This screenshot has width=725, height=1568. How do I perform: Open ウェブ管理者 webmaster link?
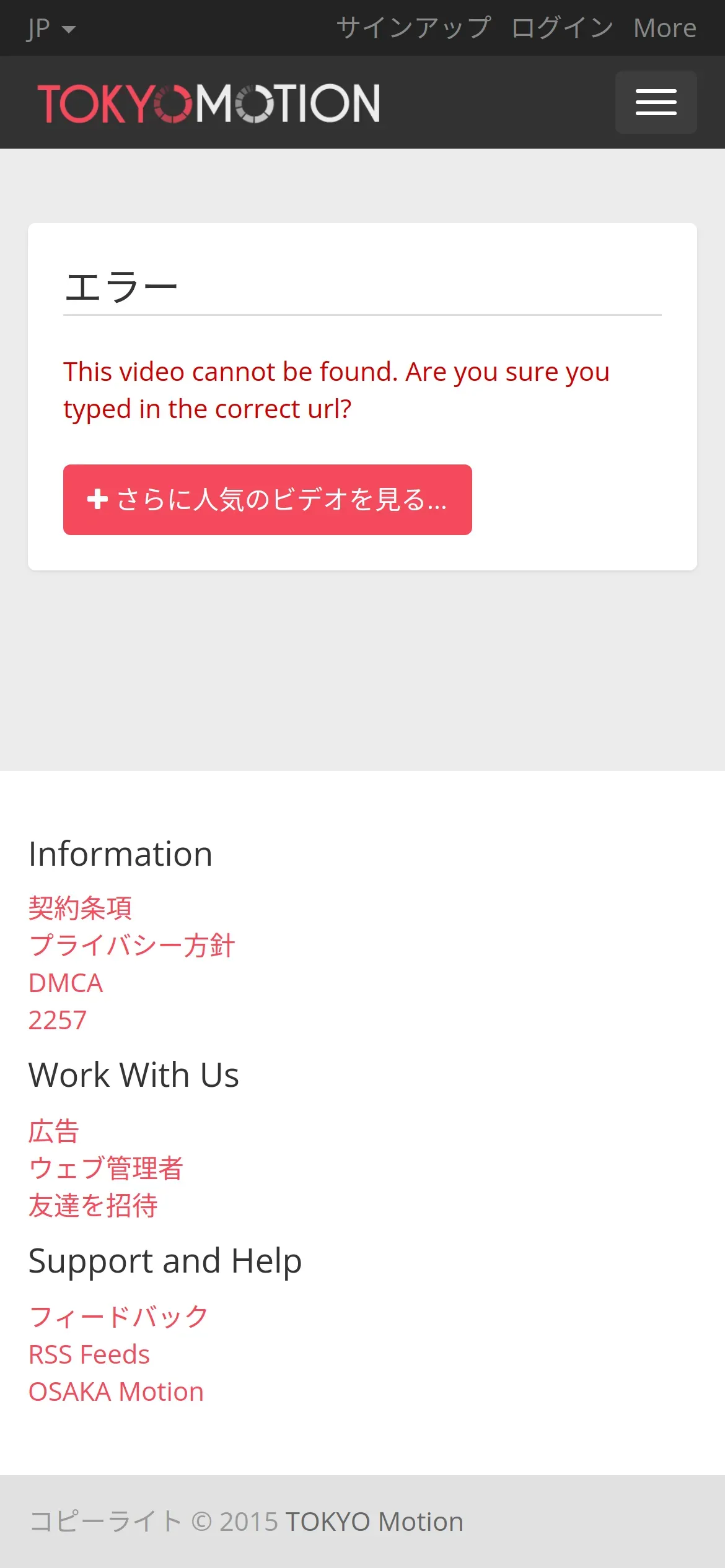point(106,1169)
